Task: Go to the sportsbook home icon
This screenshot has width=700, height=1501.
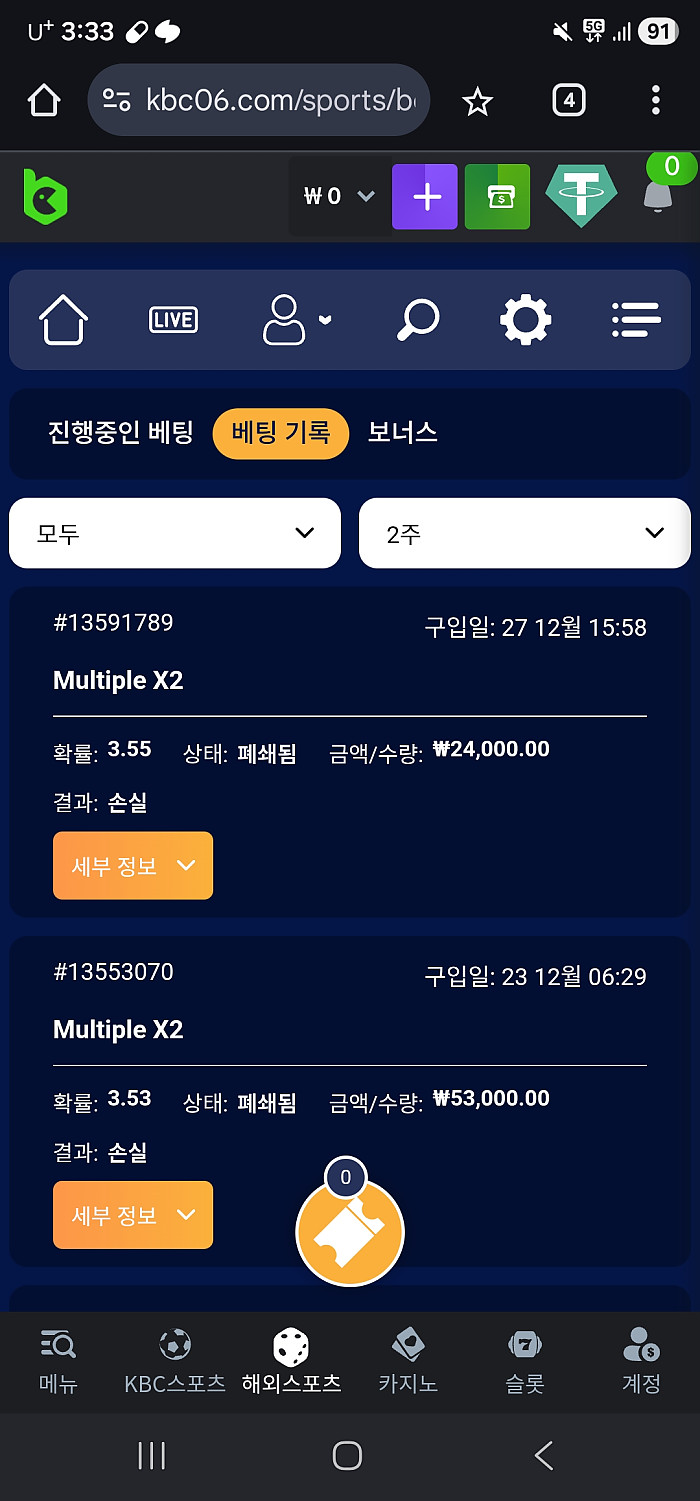Action: 64,320
